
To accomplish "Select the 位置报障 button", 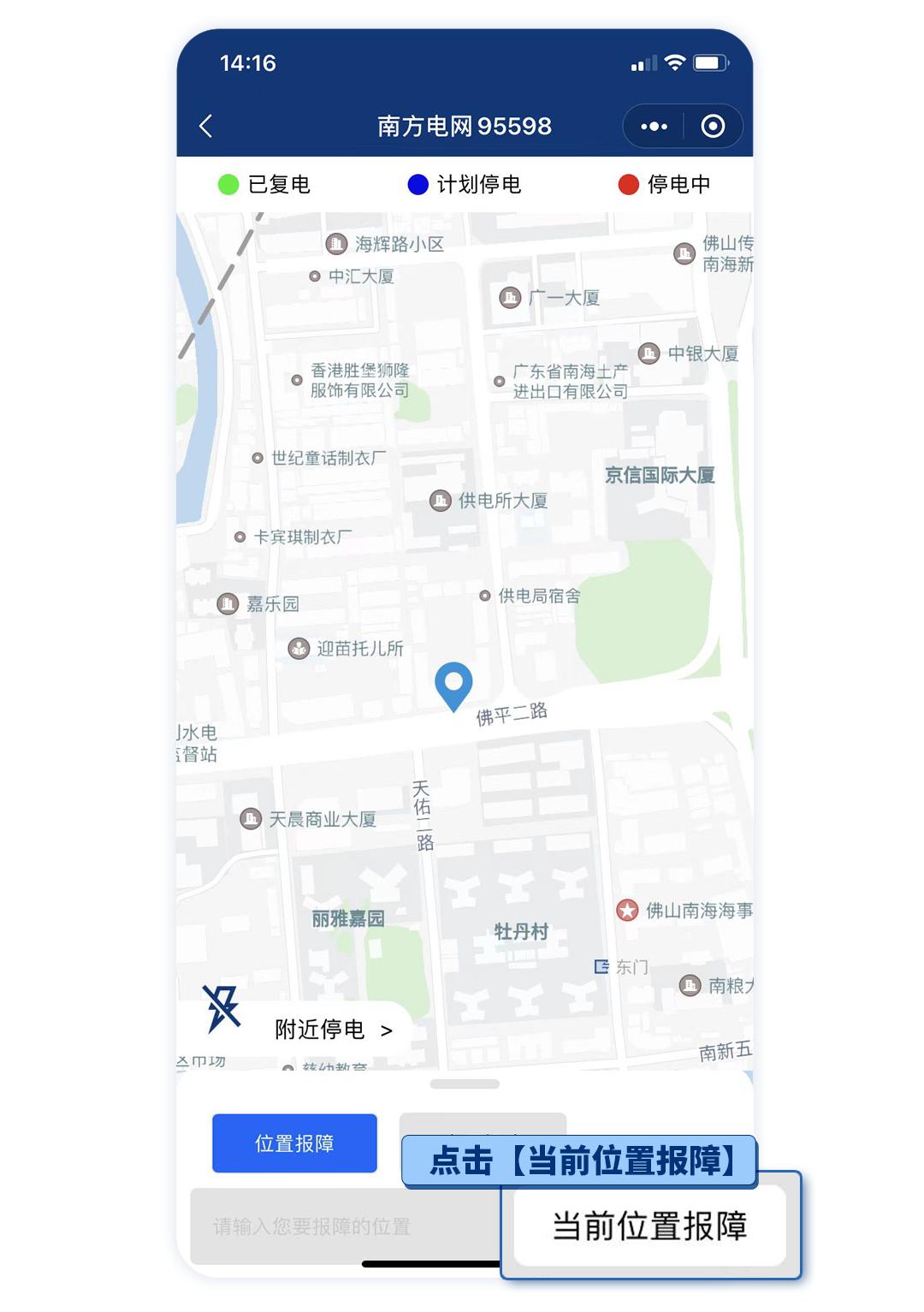I will 294,1143.
